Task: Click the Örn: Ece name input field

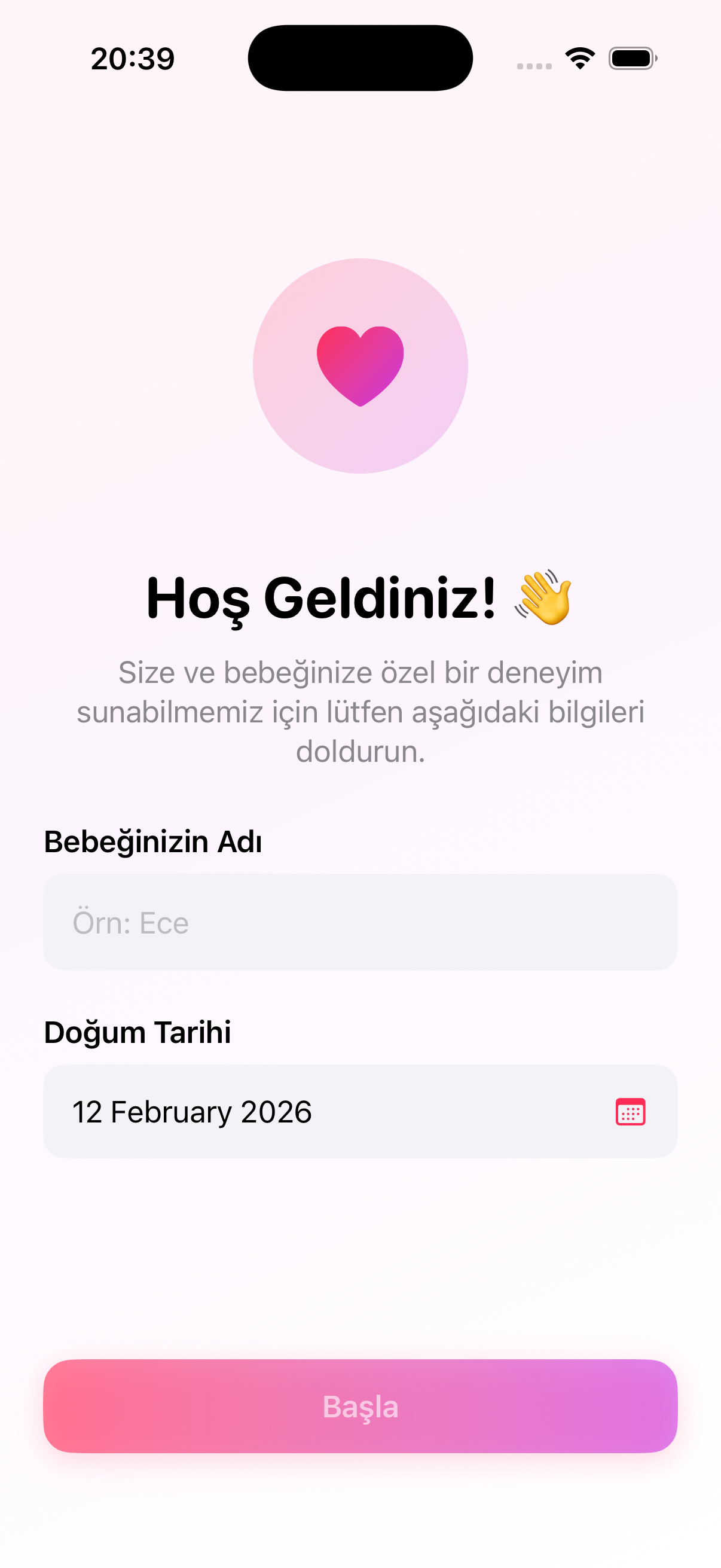Action: (x=360, y=922)
